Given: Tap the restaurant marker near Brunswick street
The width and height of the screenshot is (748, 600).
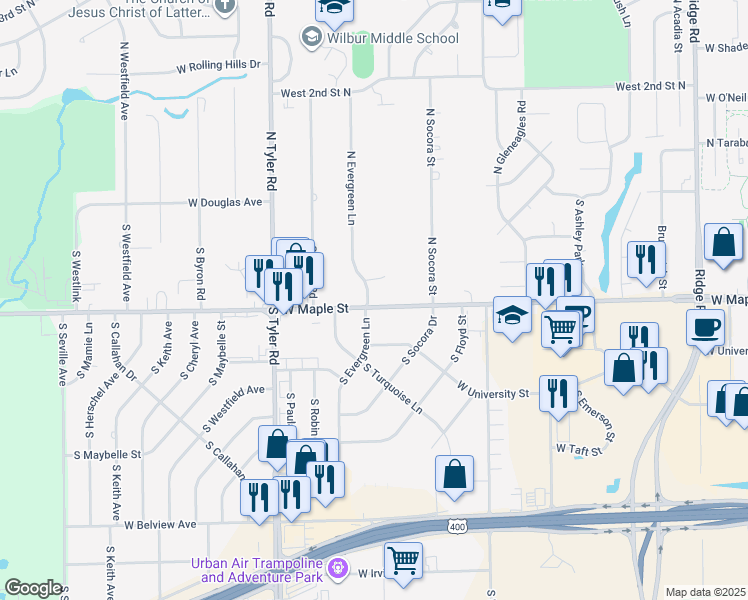Looking at the screenshot, I should point(646,259).
